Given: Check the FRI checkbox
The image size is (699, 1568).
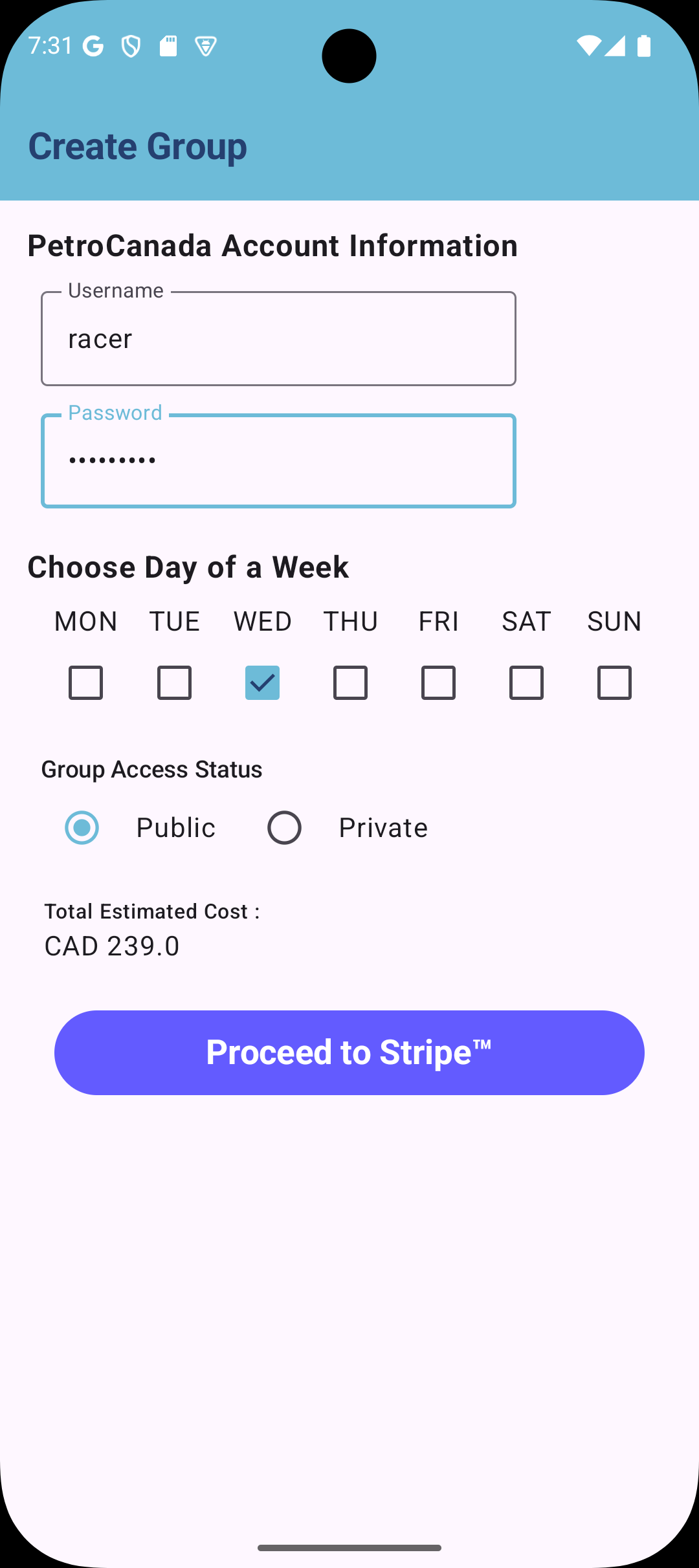Looking at the screenshot, I should coord(438,682).
